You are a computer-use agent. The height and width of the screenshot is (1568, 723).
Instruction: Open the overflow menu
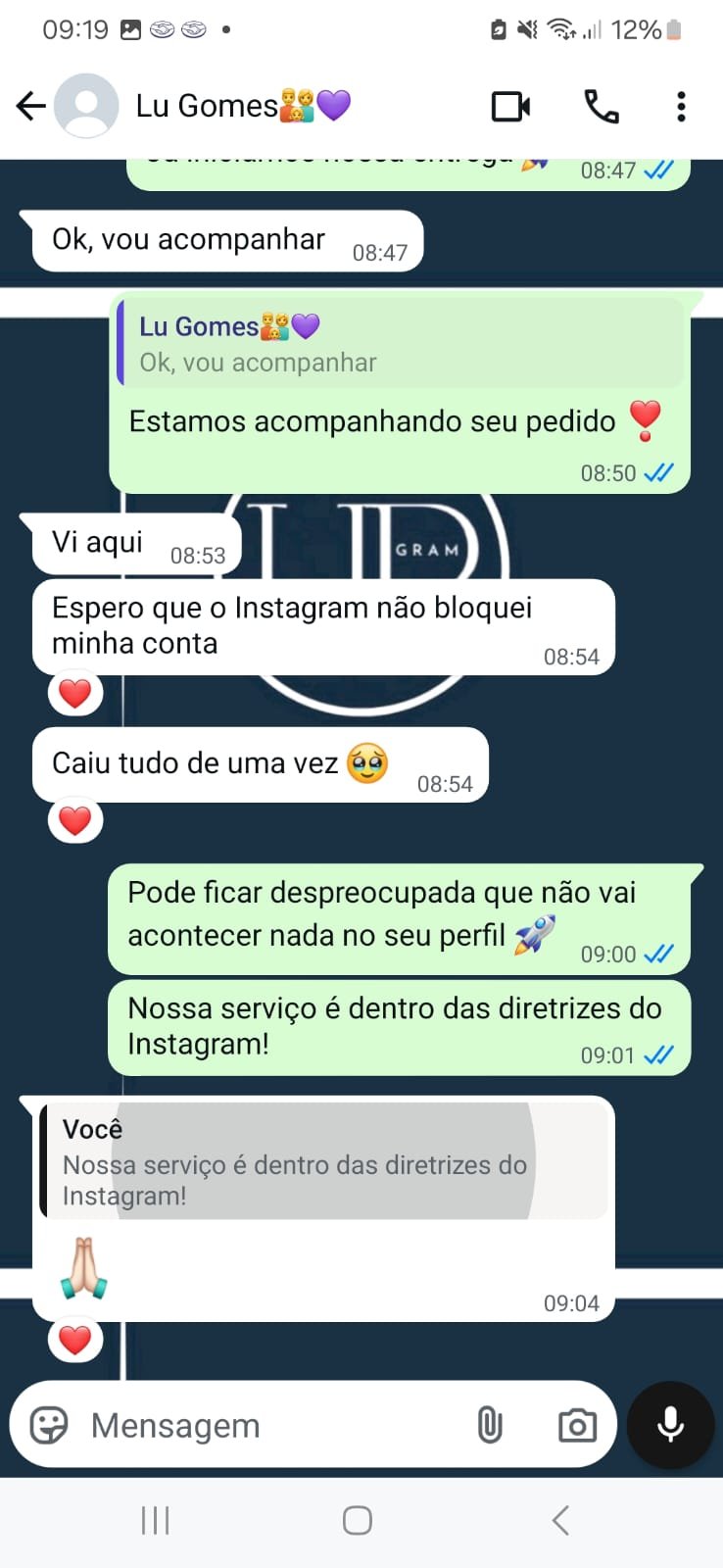click(x=681, y=106)
